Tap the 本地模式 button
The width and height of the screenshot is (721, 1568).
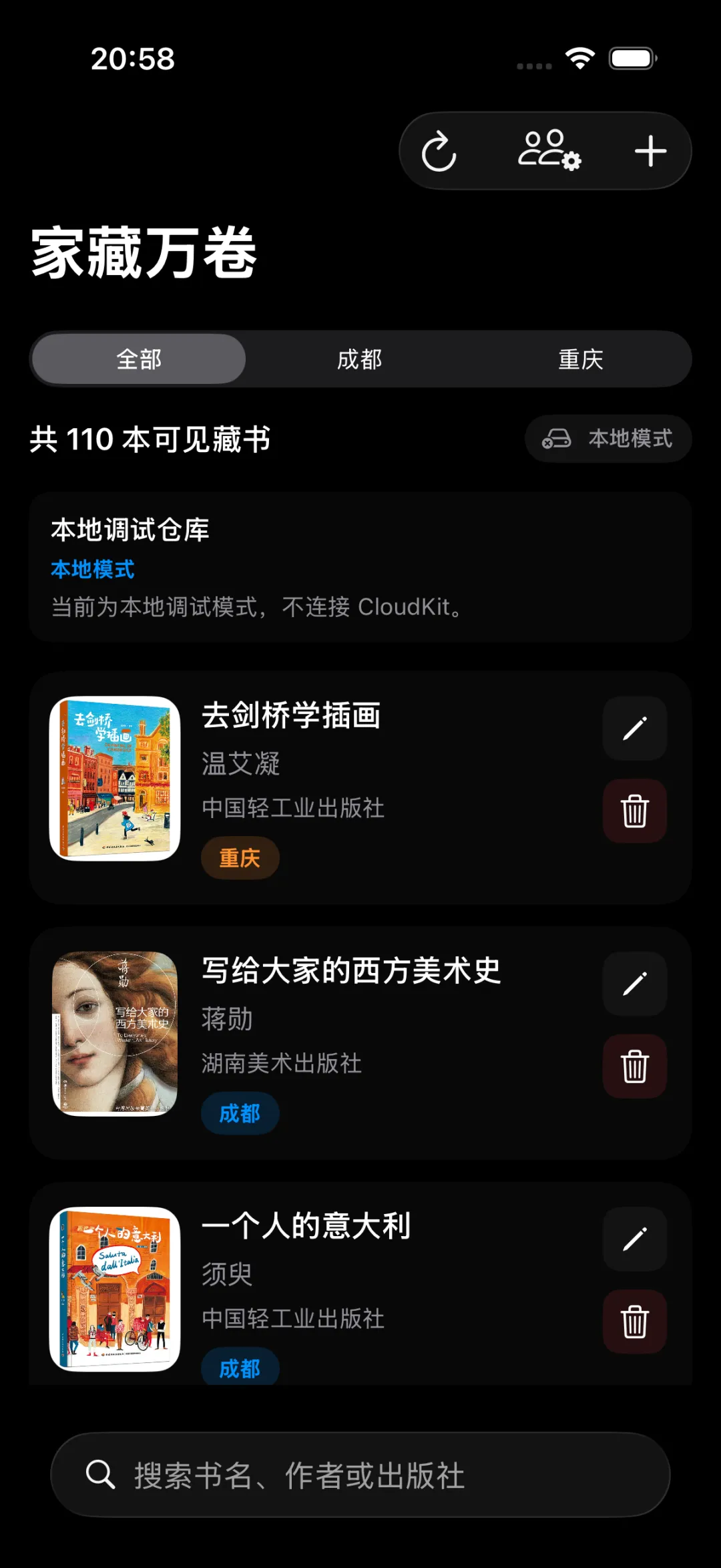pos(608,439)
